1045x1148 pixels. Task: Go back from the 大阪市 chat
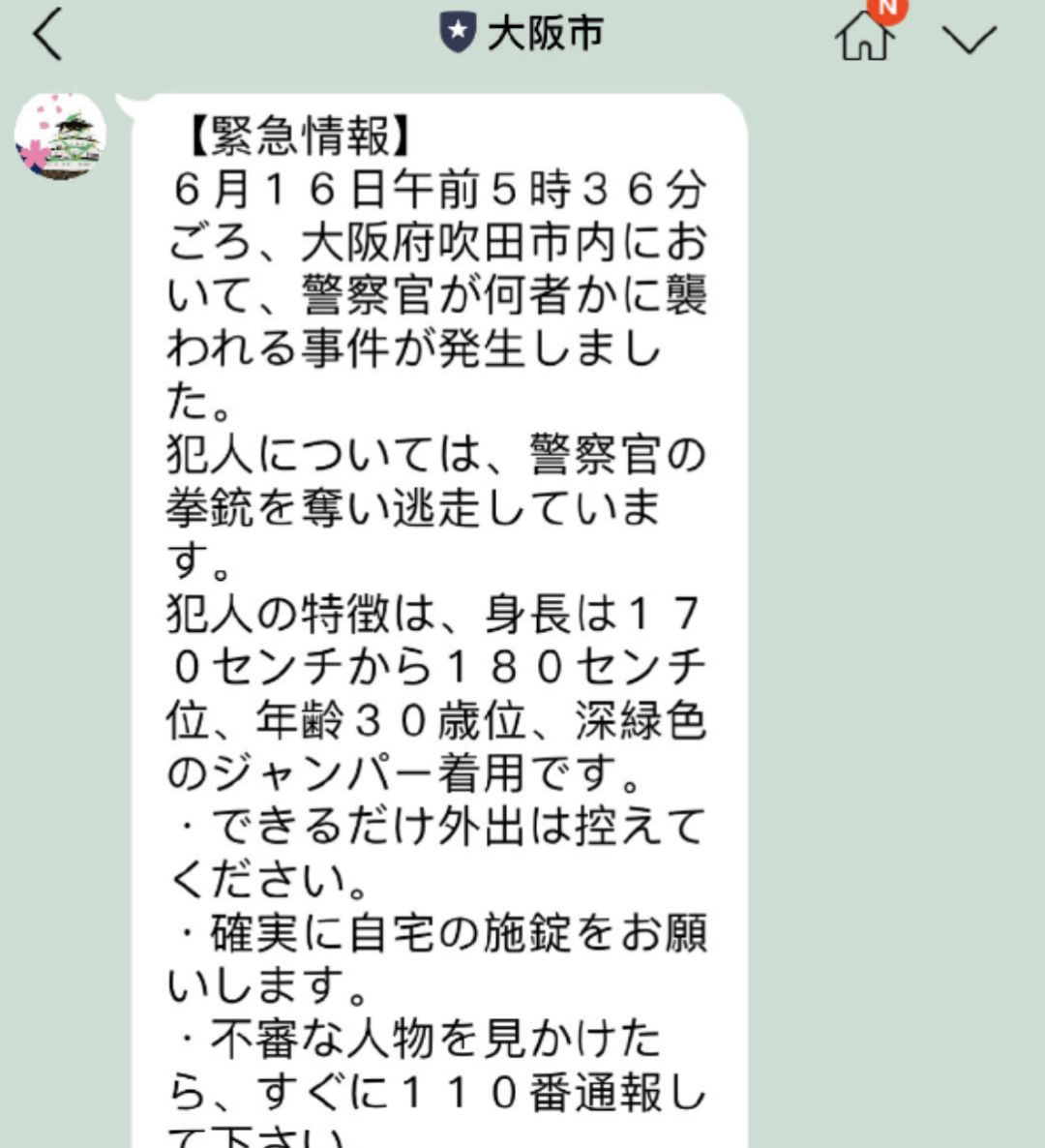point(47,37)
